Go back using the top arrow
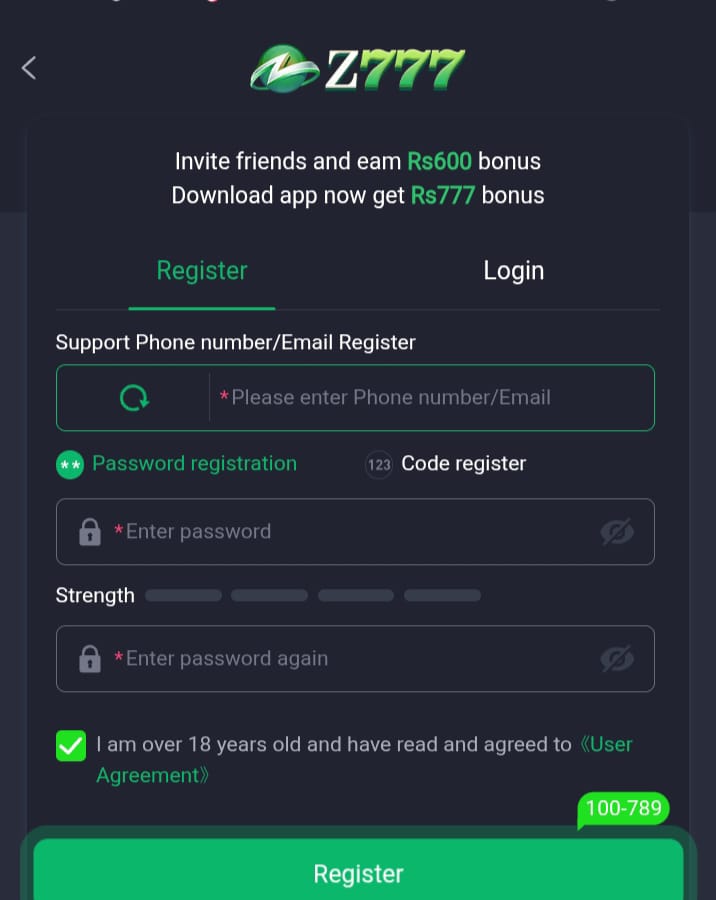The height and width of the screenshot is (900, 716). pyautogui.click(x=29, y=68)
